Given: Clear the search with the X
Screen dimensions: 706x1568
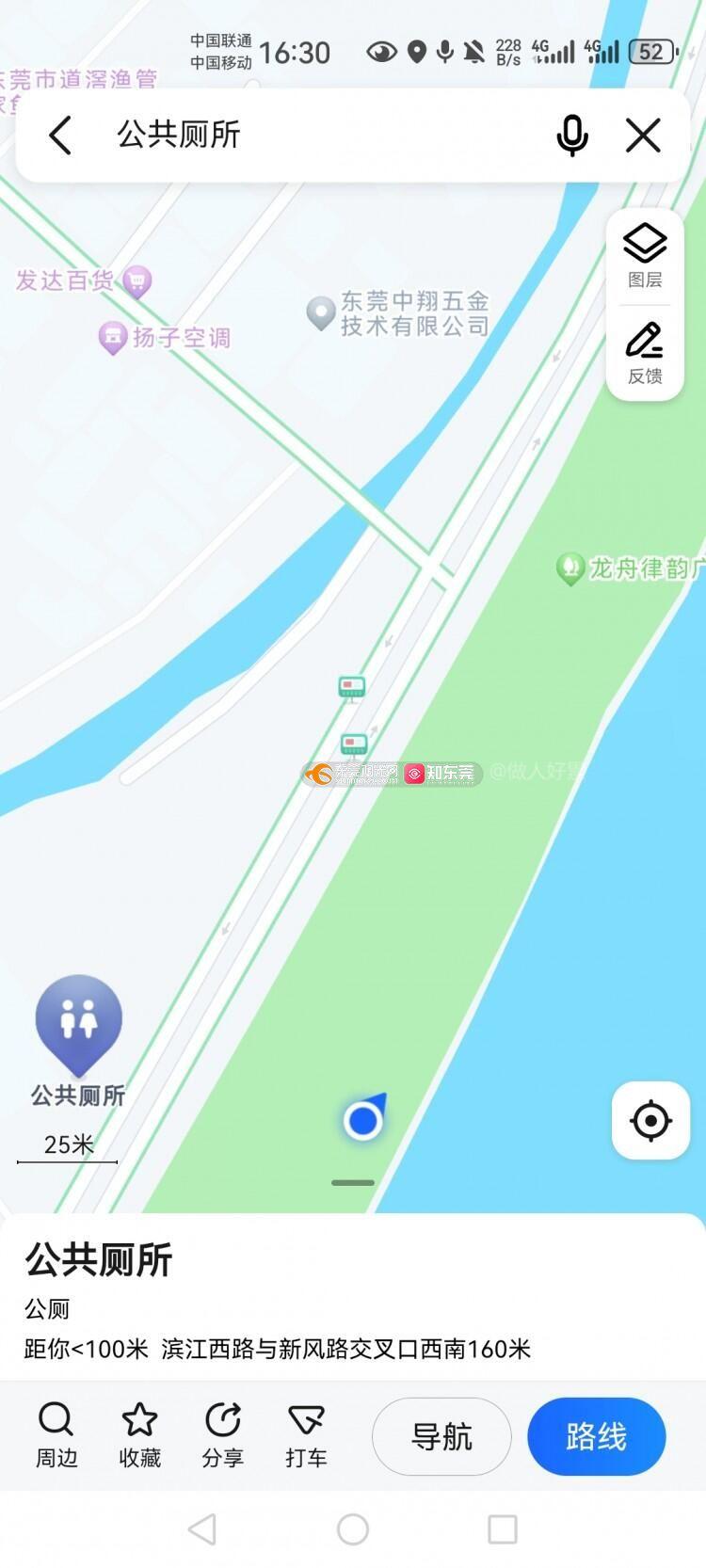Looking at the screenshot, I should pyautogui.click(x=644, y=136).
